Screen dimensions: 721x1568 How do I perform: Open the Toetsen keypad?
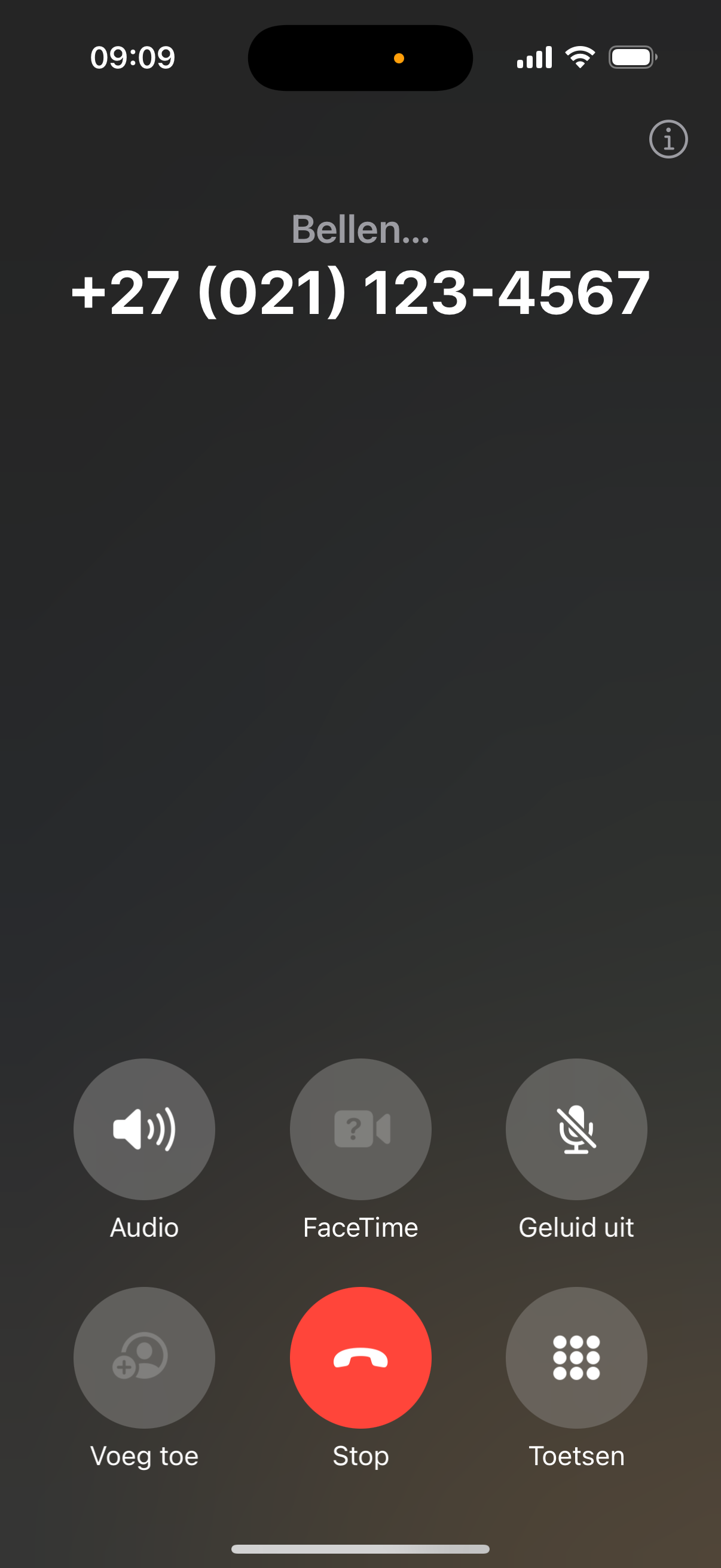pos(576,1357)
